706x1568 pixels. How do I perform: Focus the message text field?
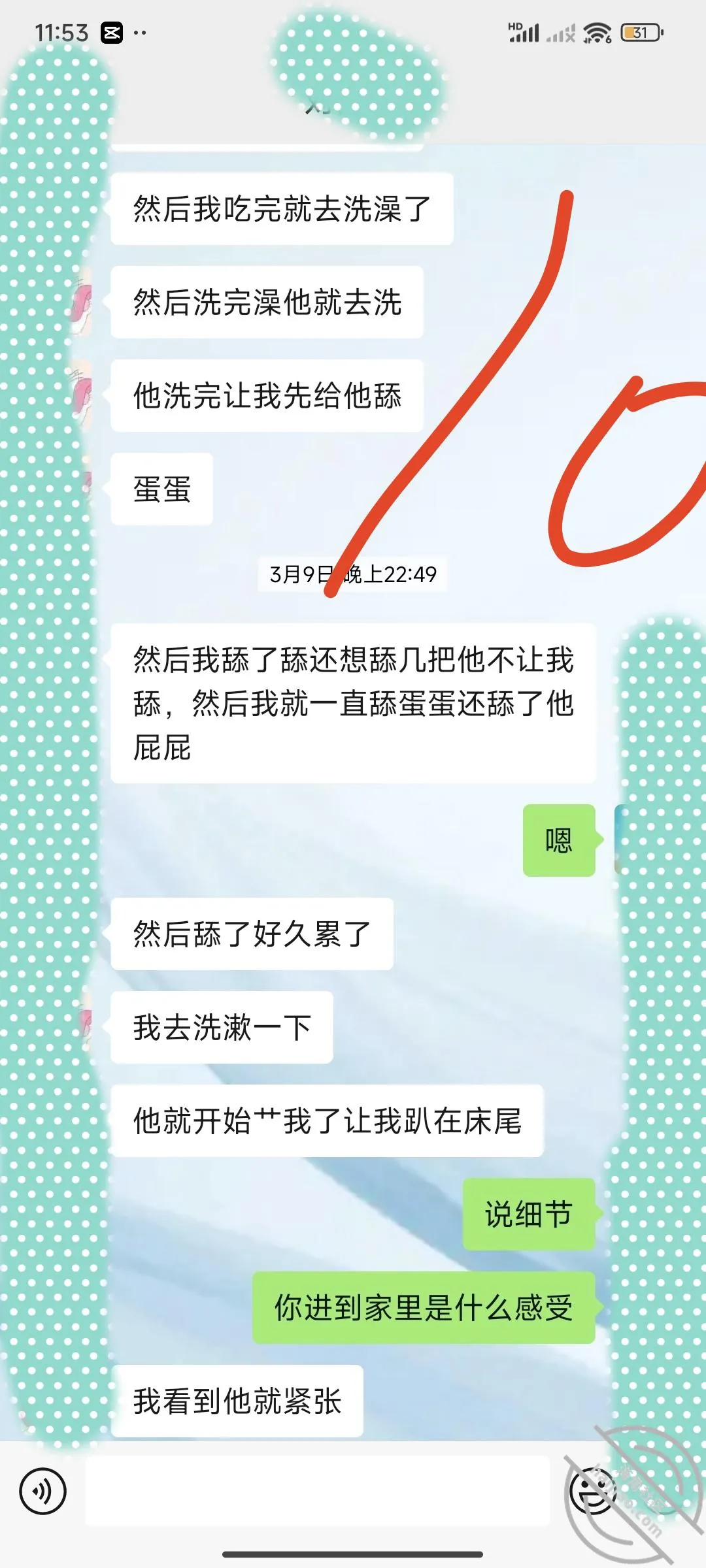317,1491
